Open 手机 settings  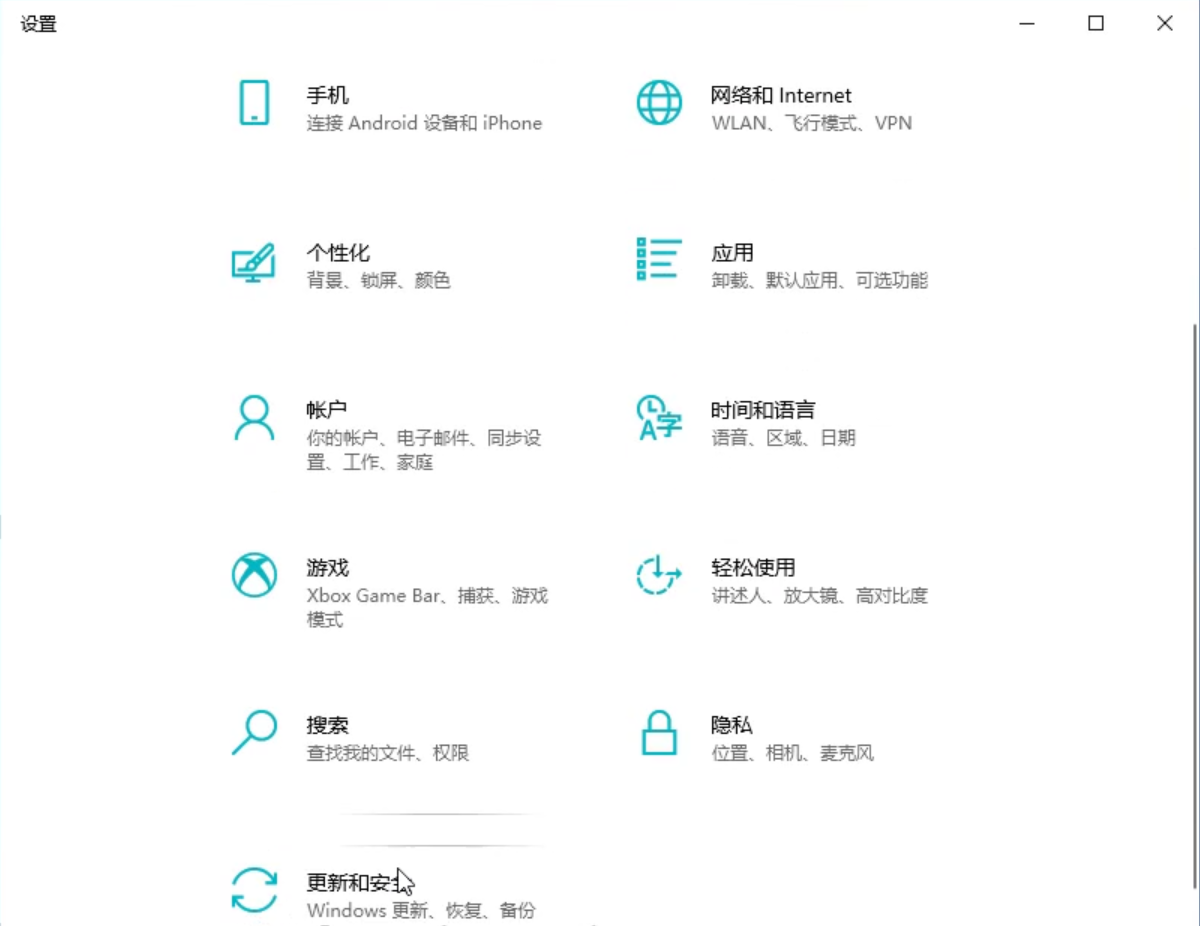pyautogui.click(x=327, y=97)
